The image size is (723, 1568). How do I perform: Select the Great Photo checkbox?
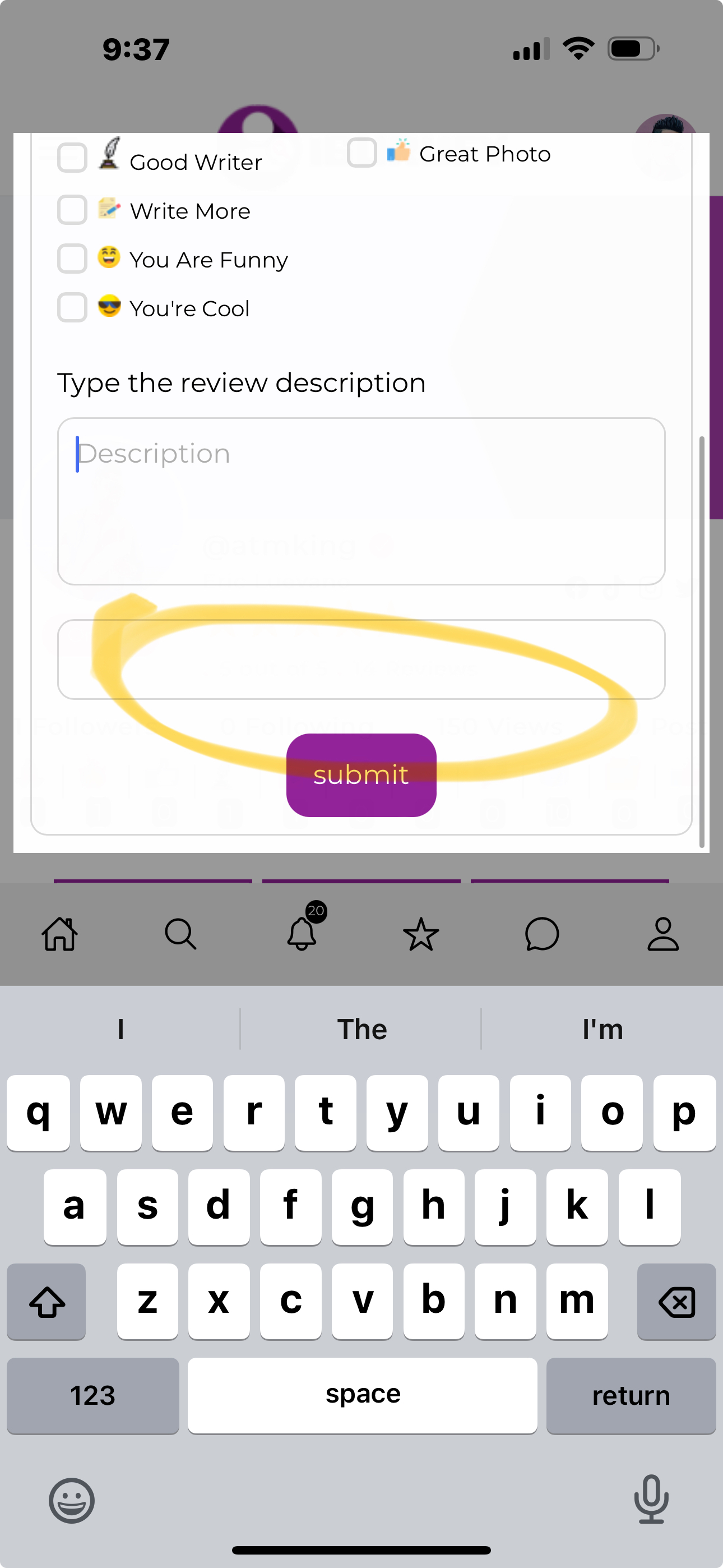[361, 152]
